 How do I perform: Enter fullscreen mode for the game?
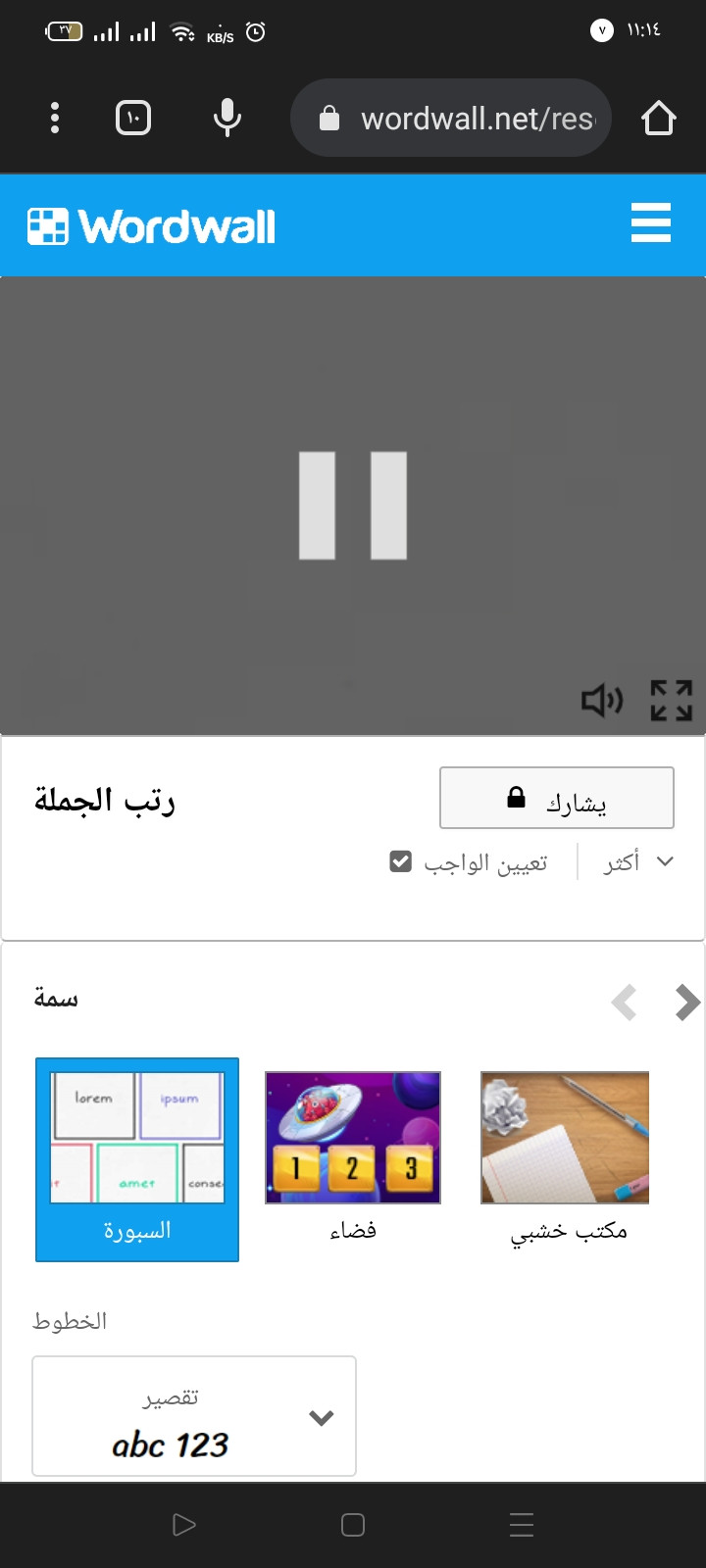672,700
